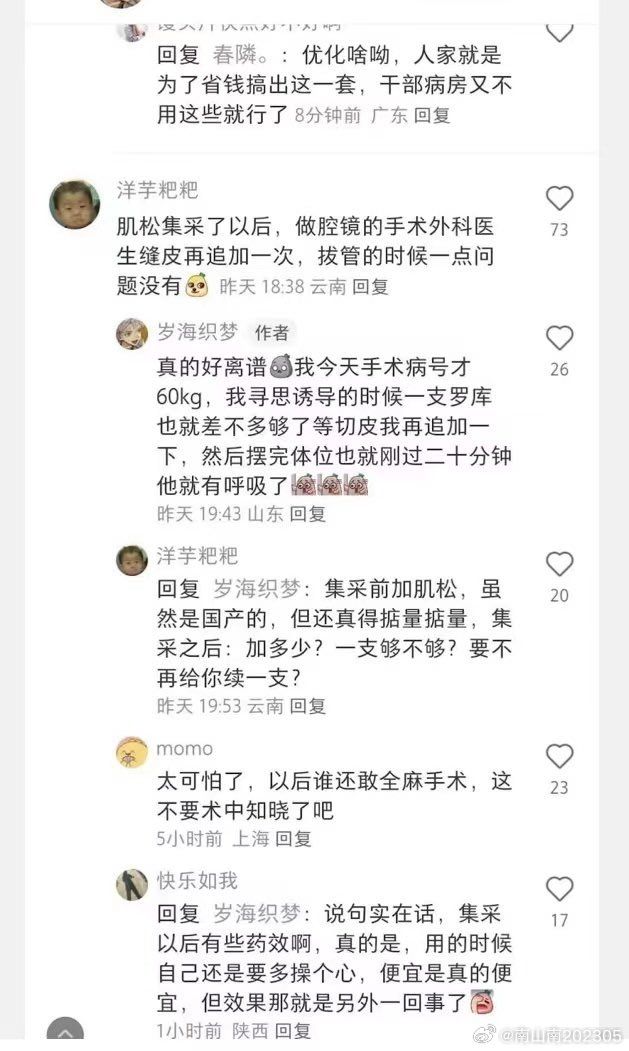Reply to momo's comment from 上海

coord(294,839)
